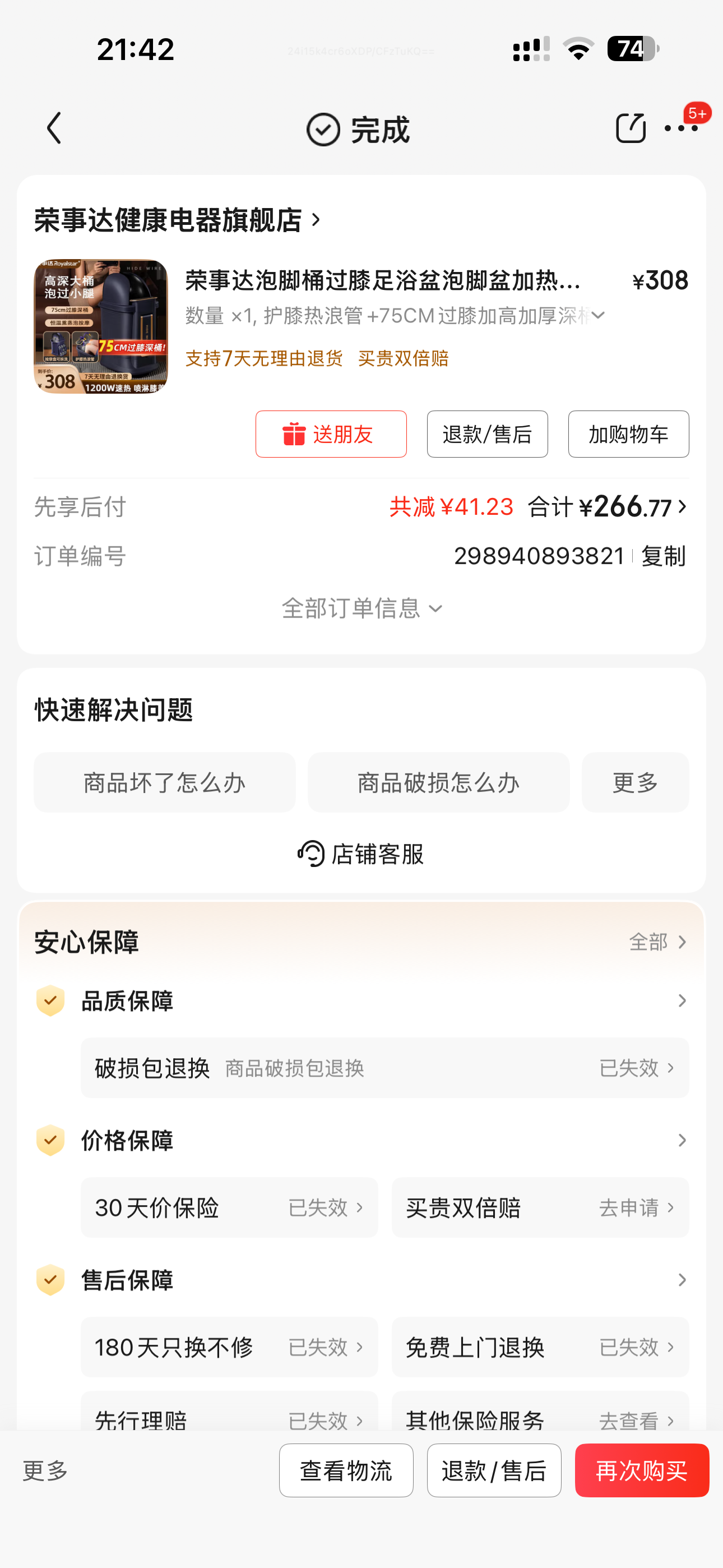Image resolution: width=723 pixels, height=1568 pixels.
Task: Select 商品破损怎么办 quick question
Action: (x=438, y=782)
